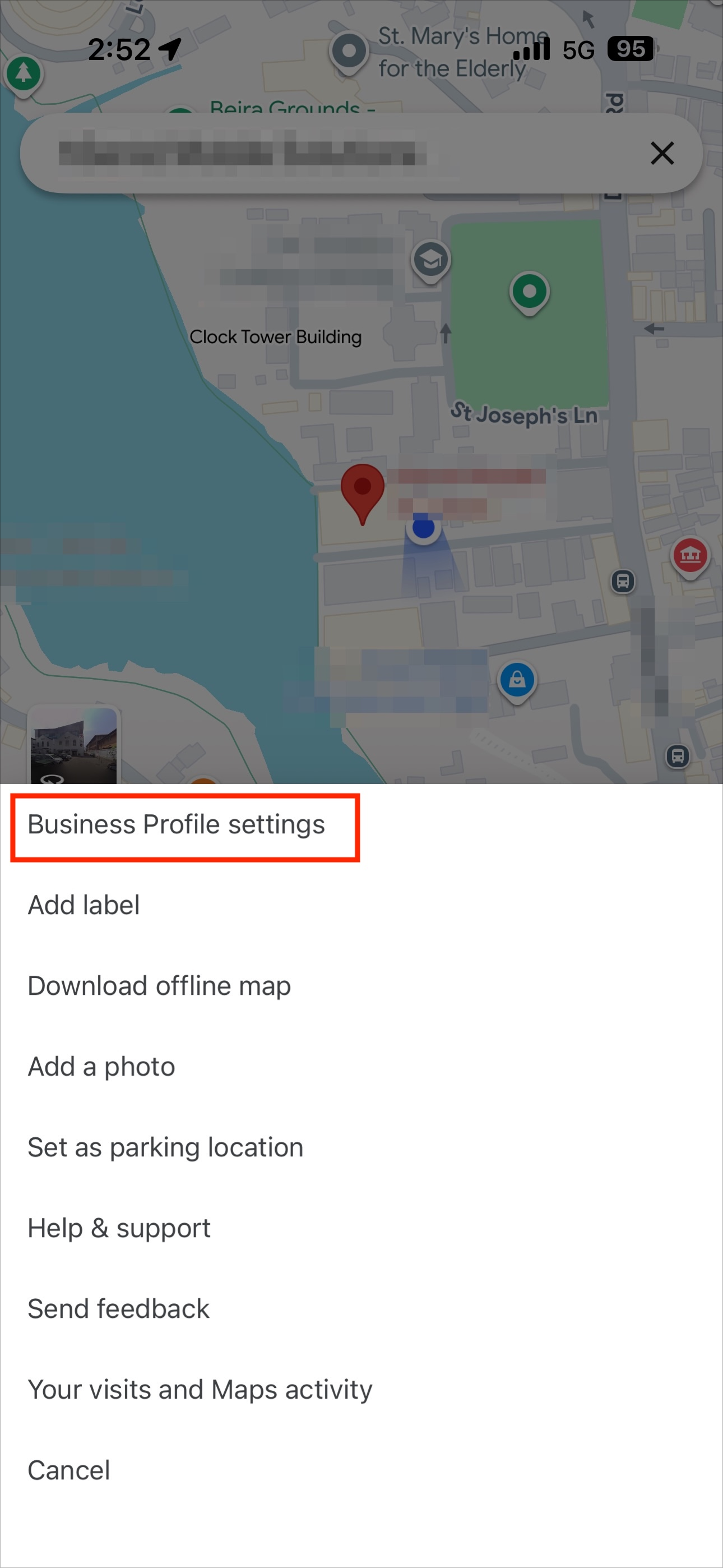723x1568 pixels.
Task: Open Your visits and Maps activity
Action: click(200, 1390)
